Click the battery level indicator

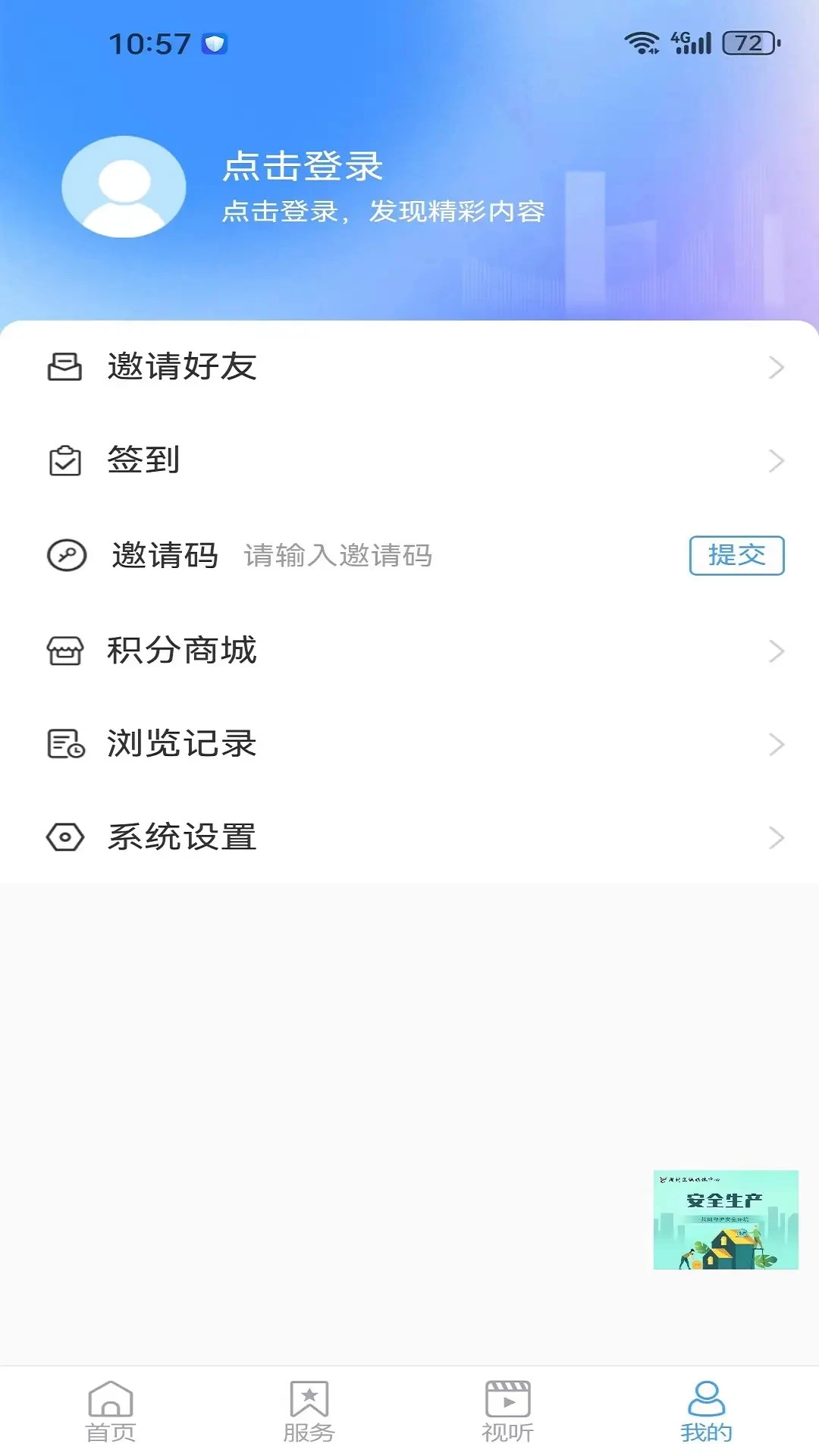coord(742,43)
